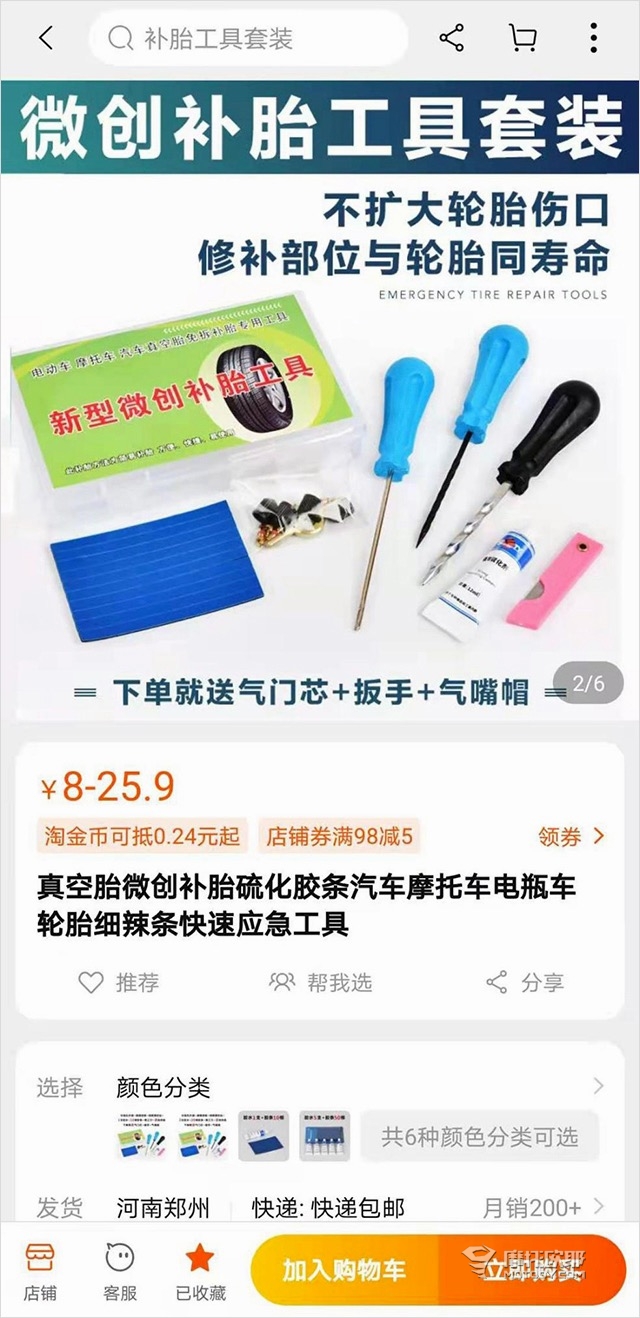Visit the 店铺 store page
The width and height of the screenshot is (640, 1318).
click(x=40, y=1270)
